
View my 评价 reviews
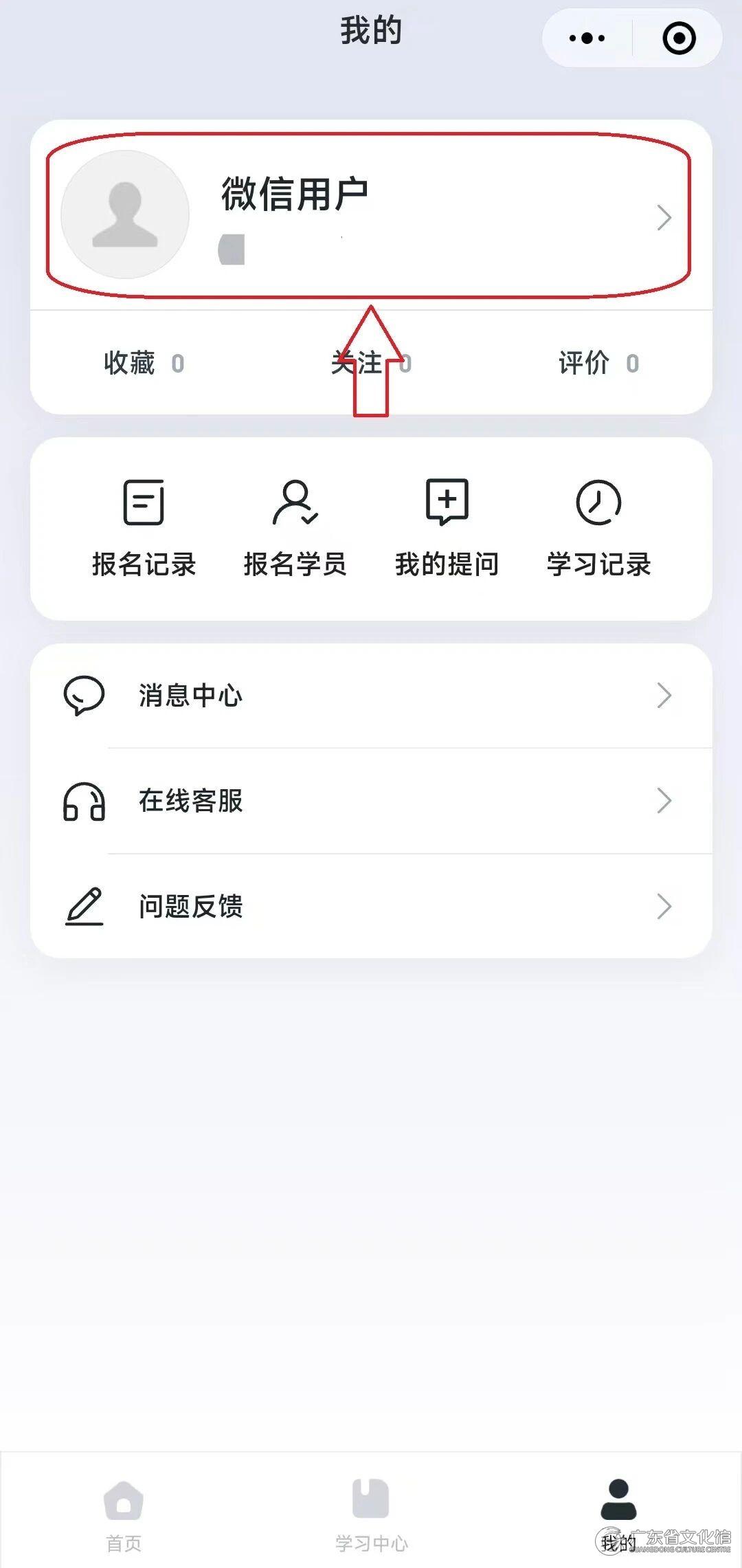pyautogui.click(x=598, y=363)
